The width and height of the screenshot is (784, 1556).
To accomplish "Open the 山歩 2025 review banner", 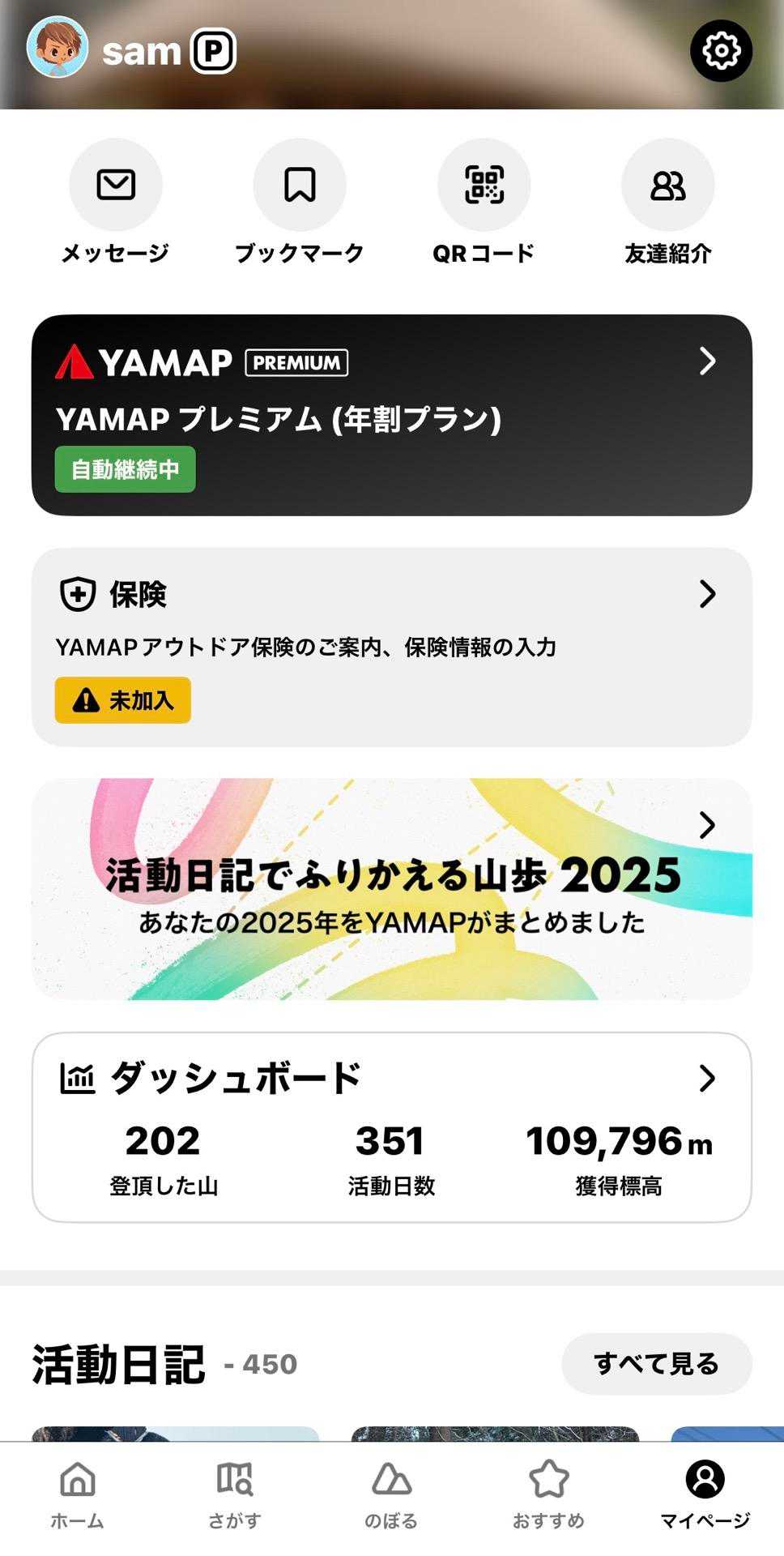I will [x=392, y=889].
